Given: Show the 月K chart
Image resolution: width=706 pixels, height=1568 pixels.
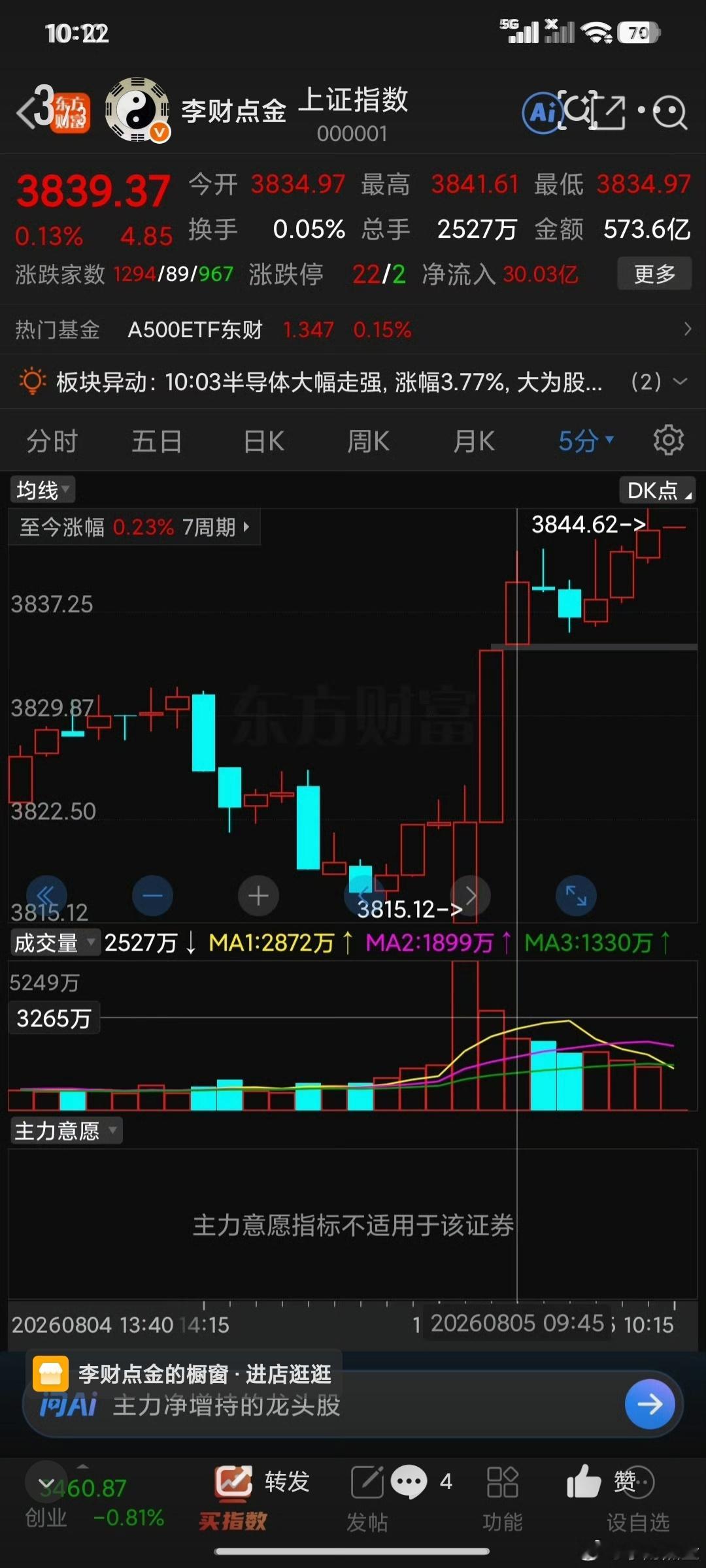Looking at the screenshot, I should click(474, 441).
